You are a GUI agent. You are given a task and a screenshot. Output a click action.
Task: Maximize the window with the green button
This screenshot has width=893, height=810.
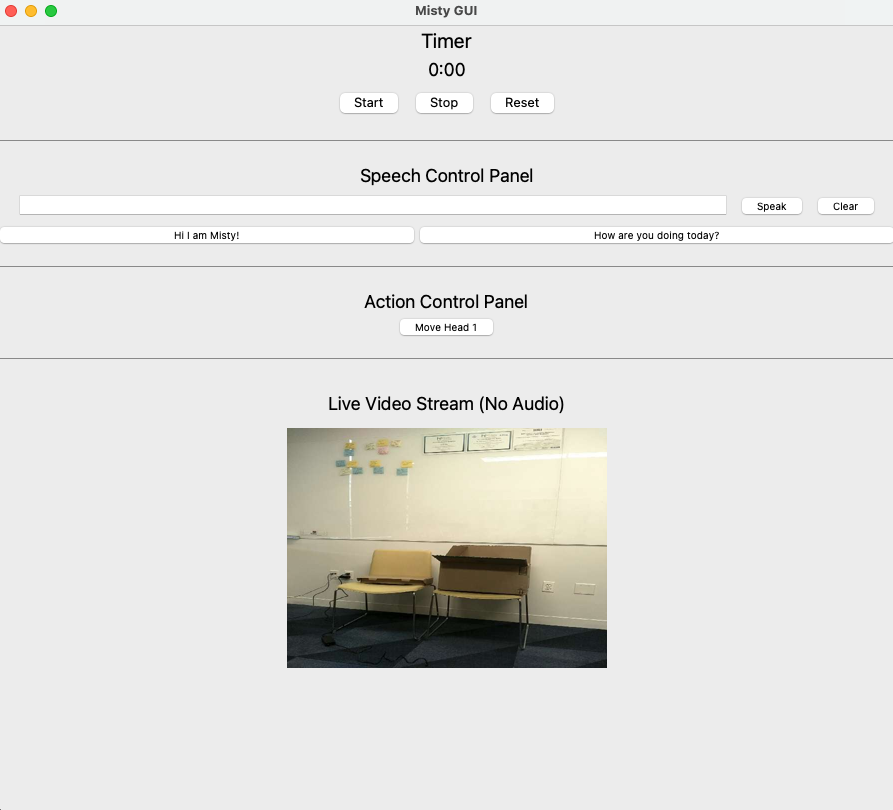[51, 11]
